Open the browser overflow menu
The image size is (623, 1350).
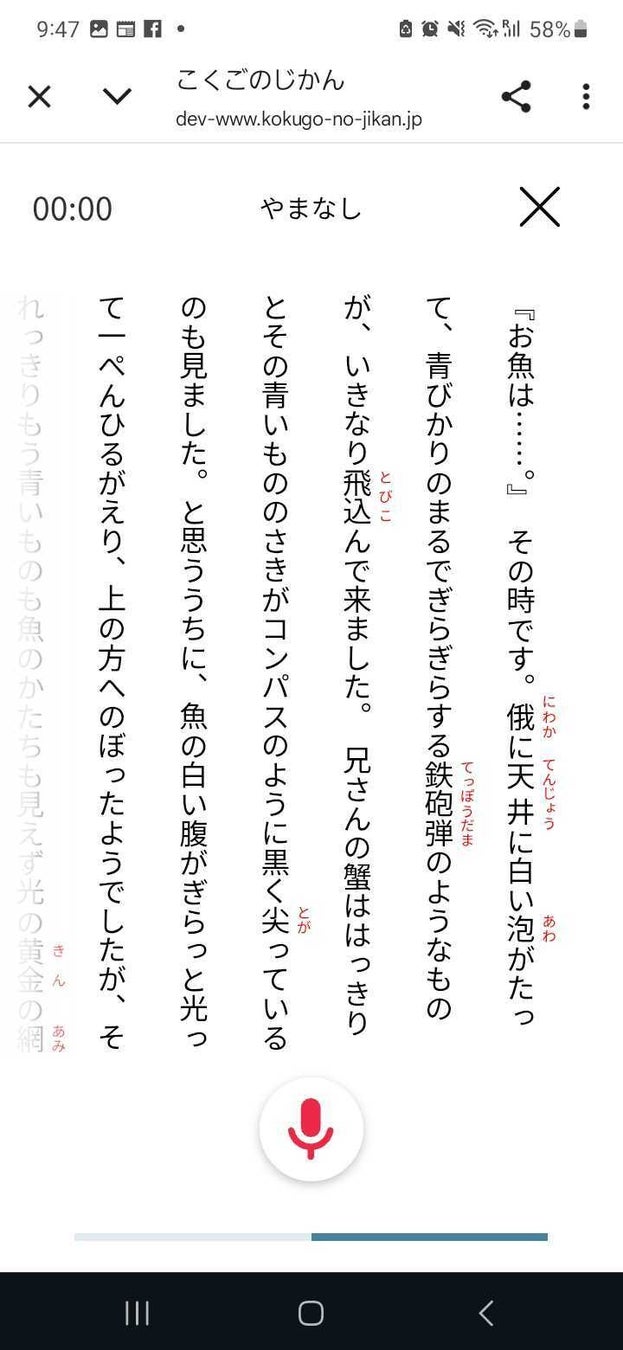pyautogui.click(x=586, y=97)
